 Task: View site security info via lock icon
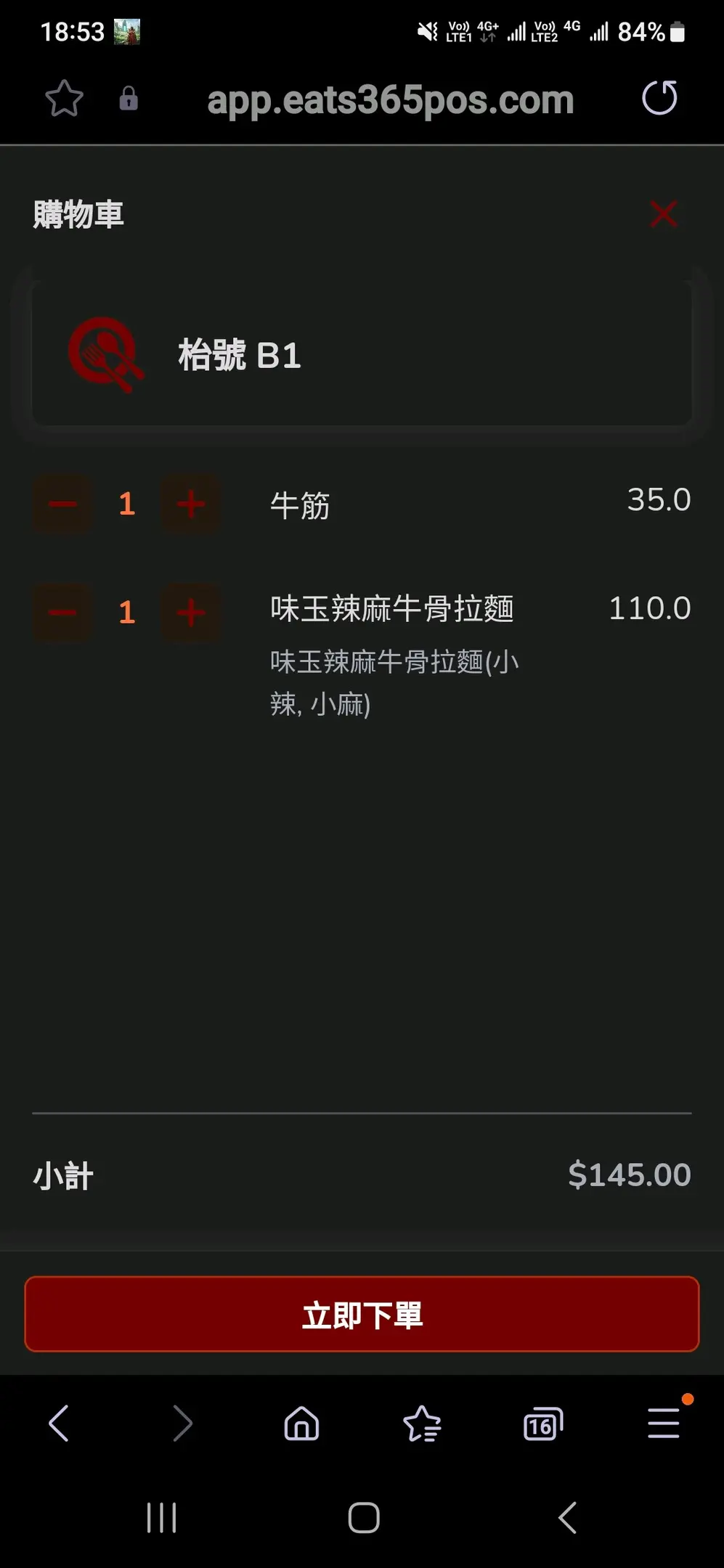pyautogui.click(x=129, y=99)
